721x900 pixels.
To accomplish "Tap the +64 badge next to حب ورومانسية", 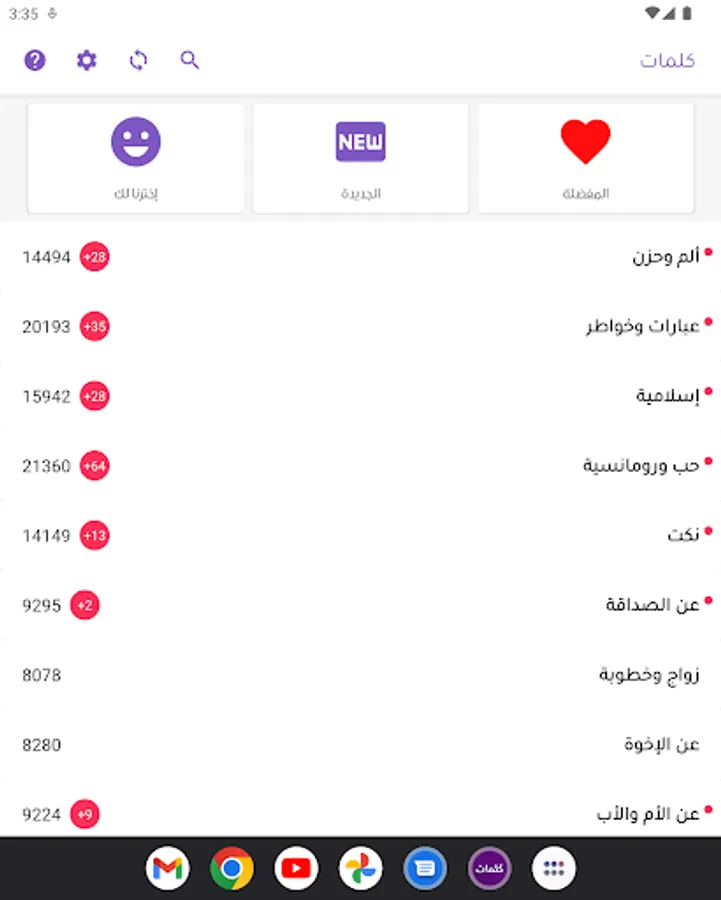I will (93, 466).
